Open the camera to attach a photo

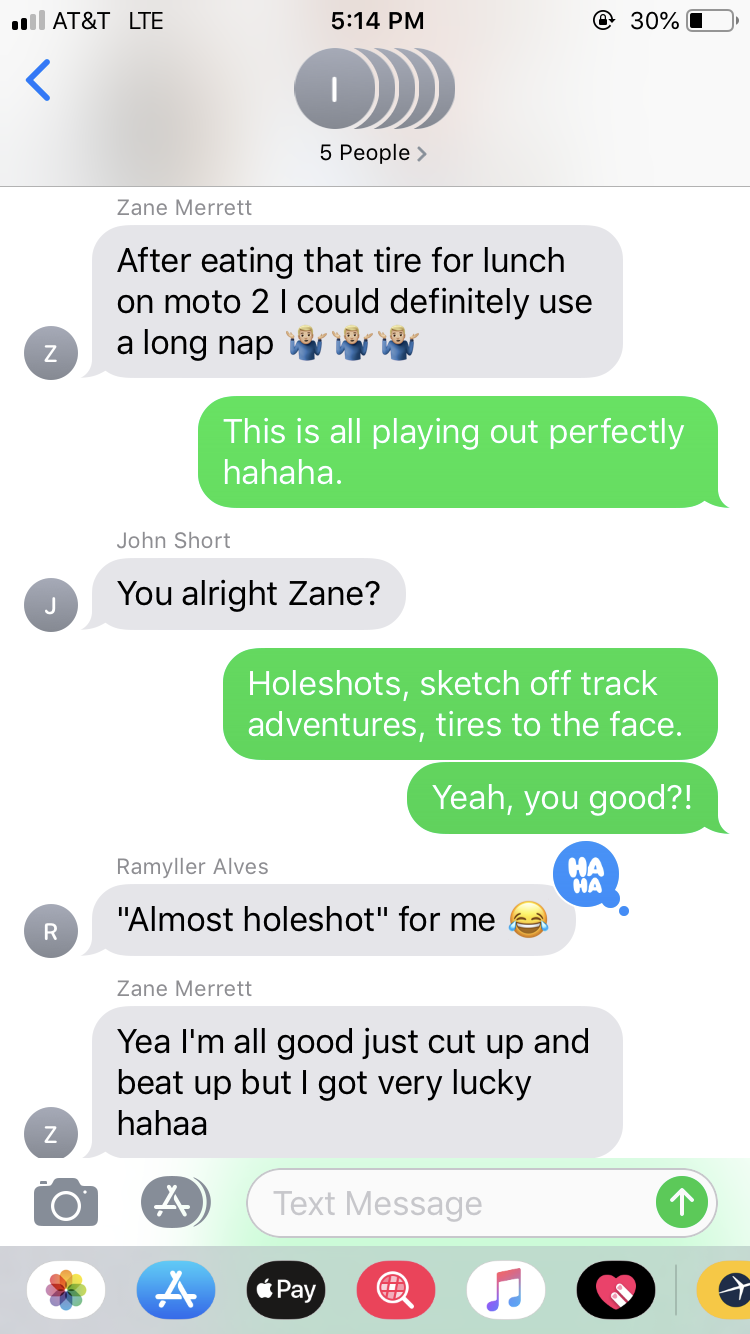66,1202
